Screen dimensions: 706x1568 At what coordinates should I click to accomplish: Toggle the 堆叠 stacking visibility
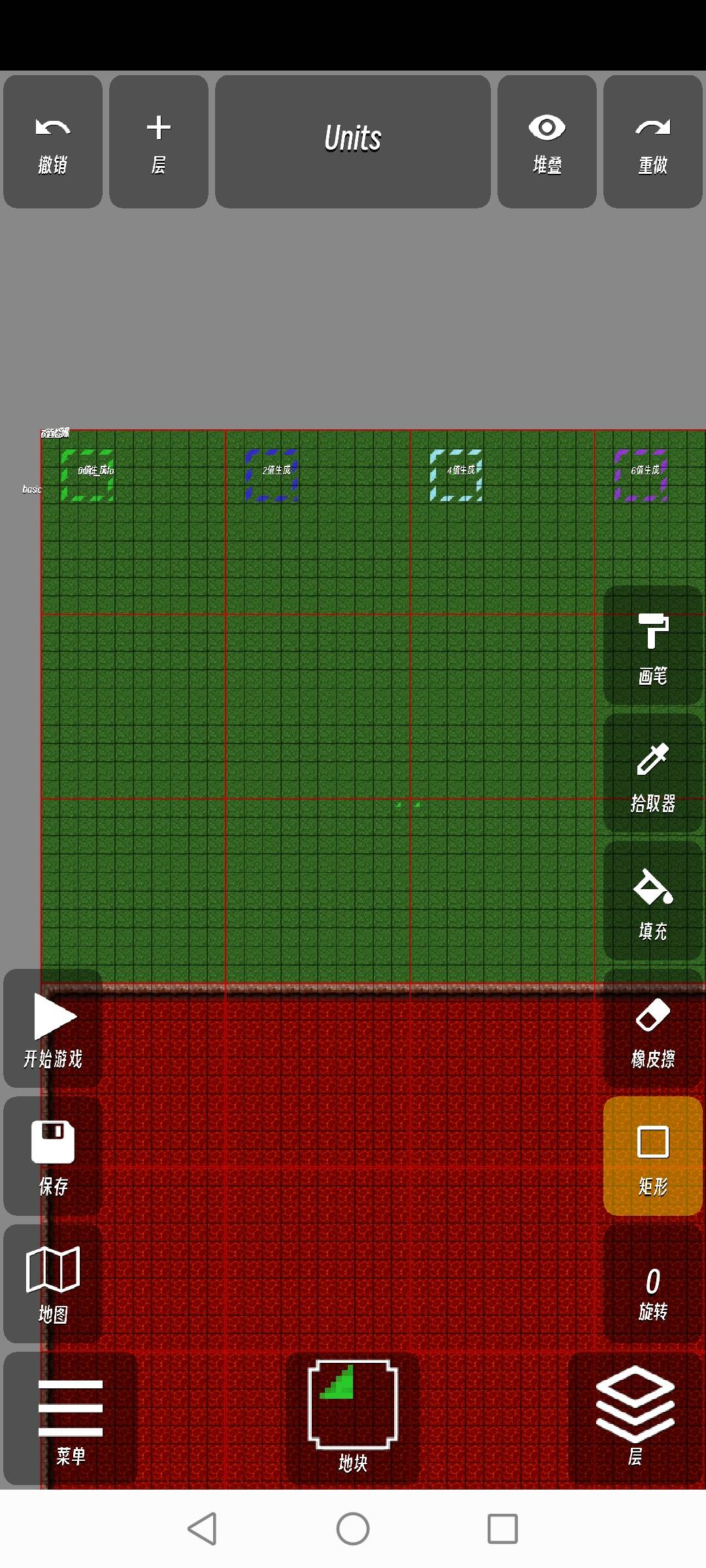point(547,142)
